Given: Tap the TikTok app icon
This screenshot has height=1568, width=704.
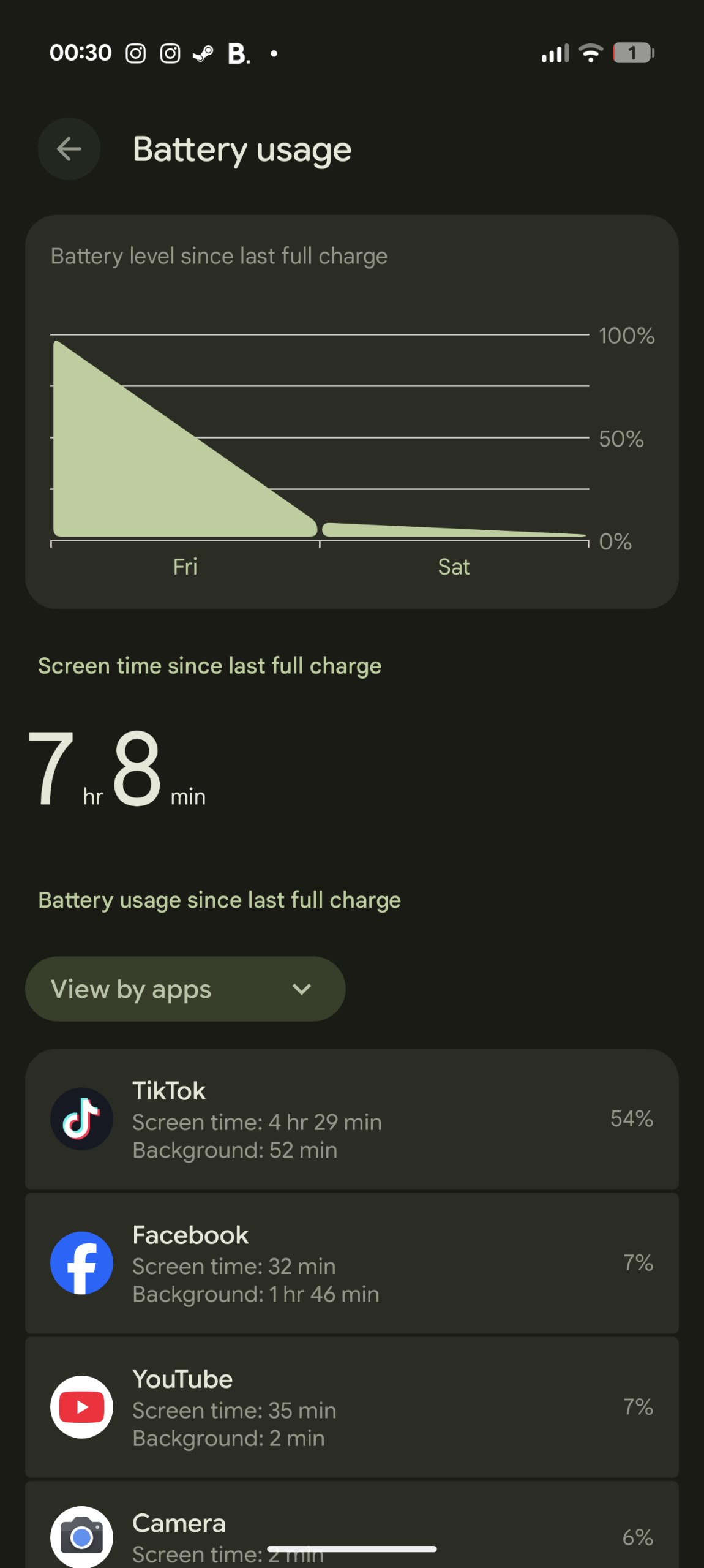Looking at the screenshot, I should pyautogui.click(x=82, y=1118).
